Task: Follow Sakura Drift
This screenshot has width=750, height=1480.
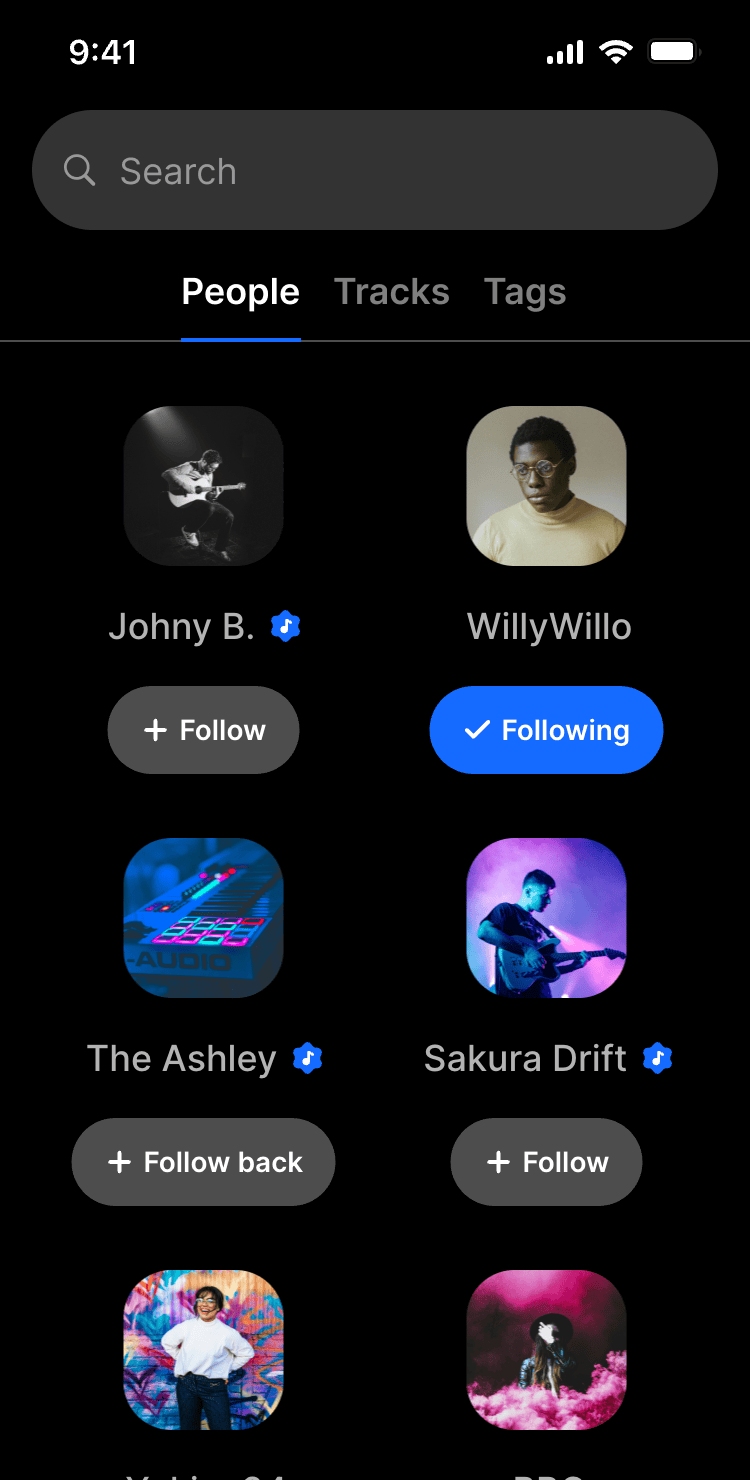Action: [546, 1162]
